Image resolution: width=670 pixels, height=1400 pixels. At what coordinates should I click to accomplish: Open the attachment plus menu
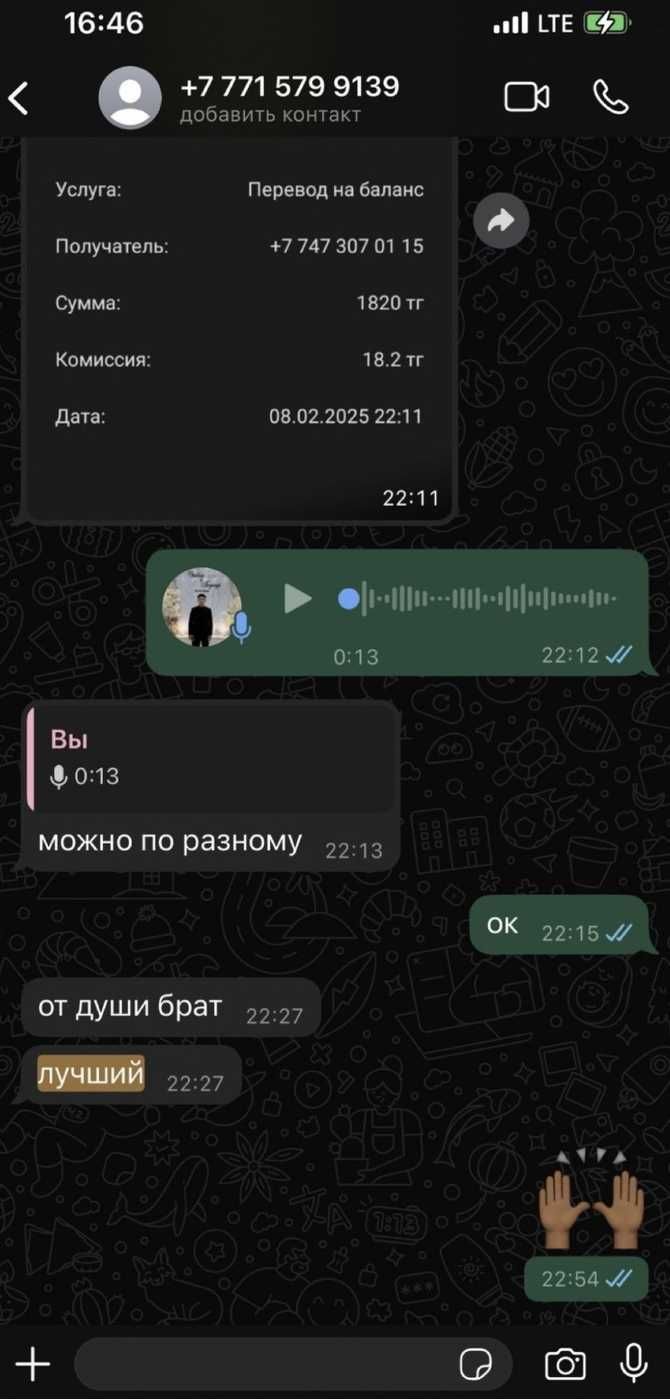[x=32, y=1363]
